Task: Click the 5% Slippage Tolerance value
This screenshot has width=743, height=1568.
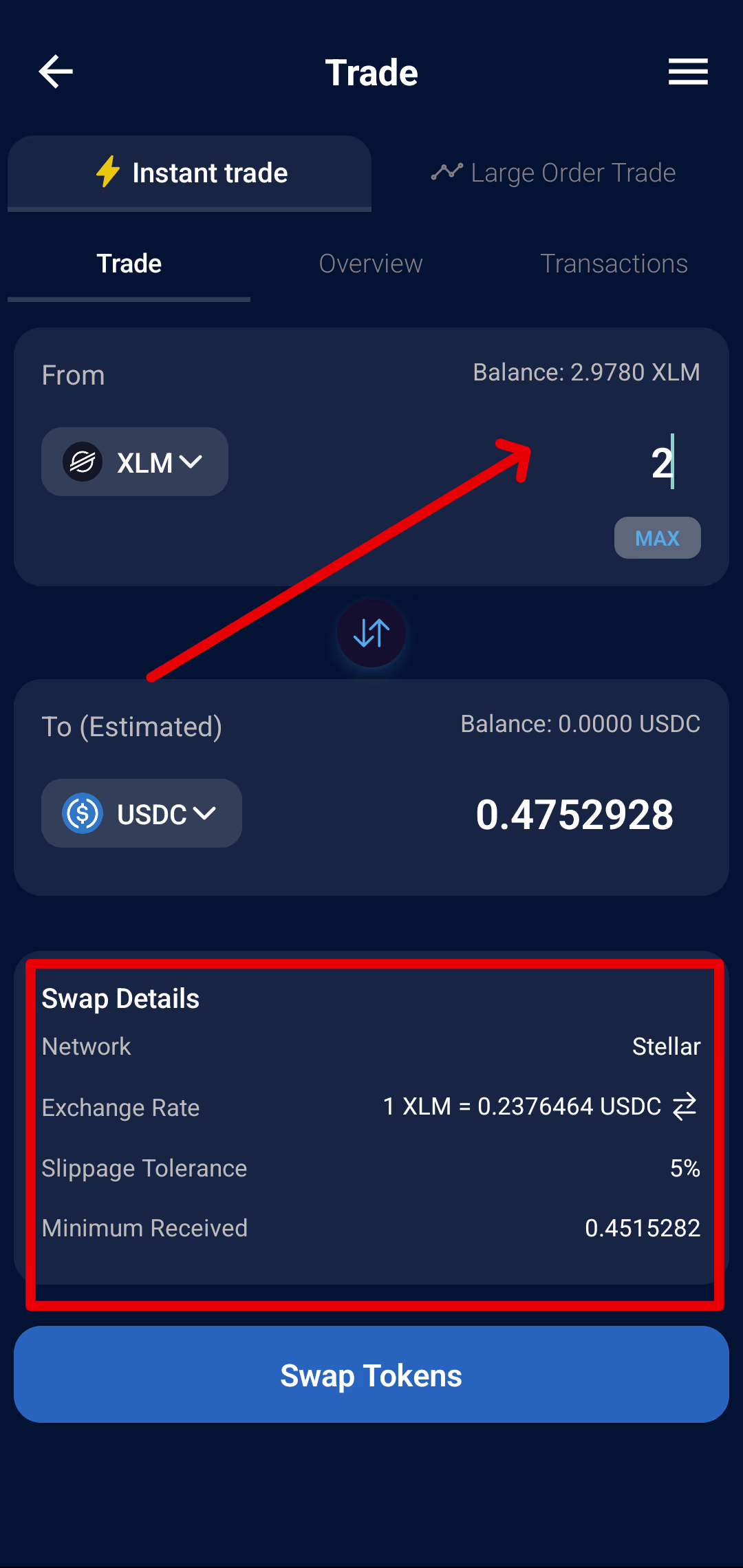Action: (x=686, y=1168)
